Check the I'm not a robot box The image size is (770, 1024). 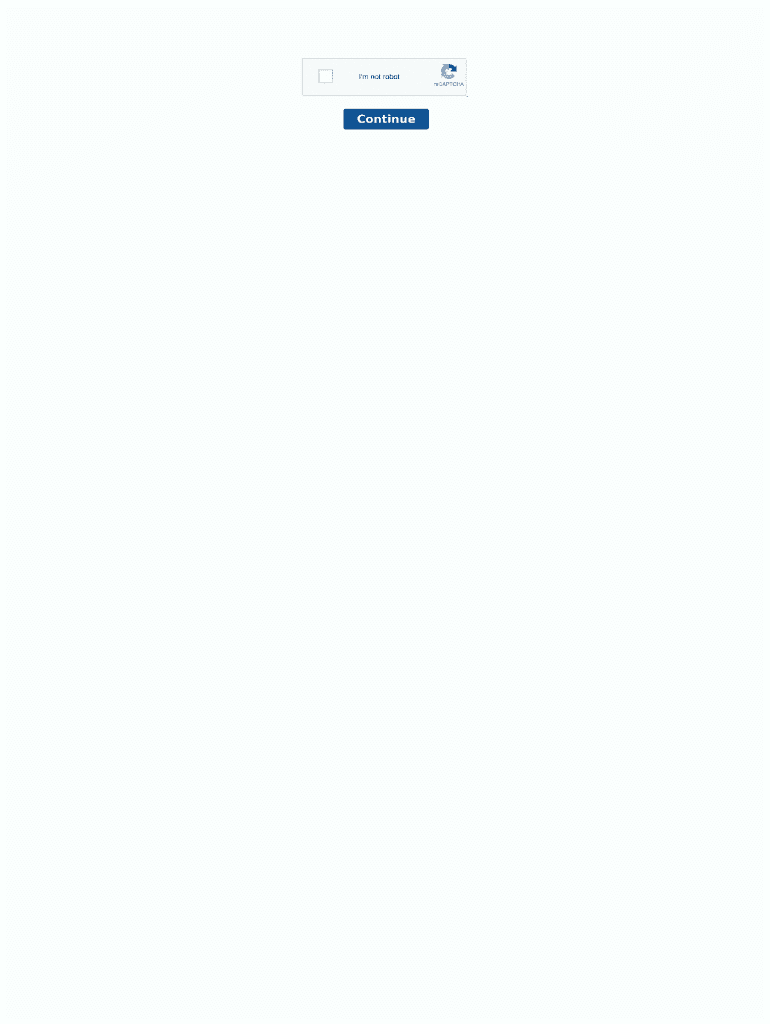(x=325, y=76)
